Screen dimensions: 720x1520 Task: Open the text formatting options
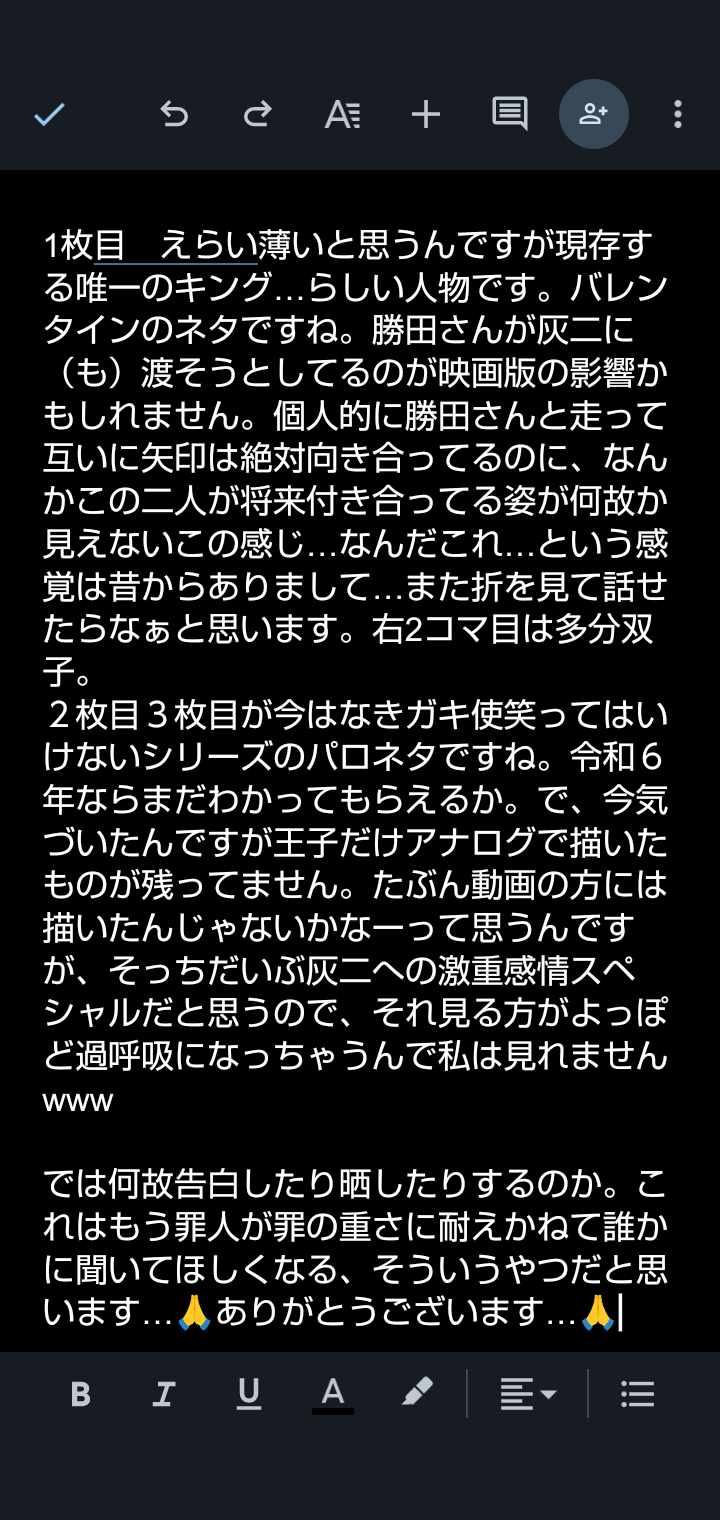(x=342, y=115)
